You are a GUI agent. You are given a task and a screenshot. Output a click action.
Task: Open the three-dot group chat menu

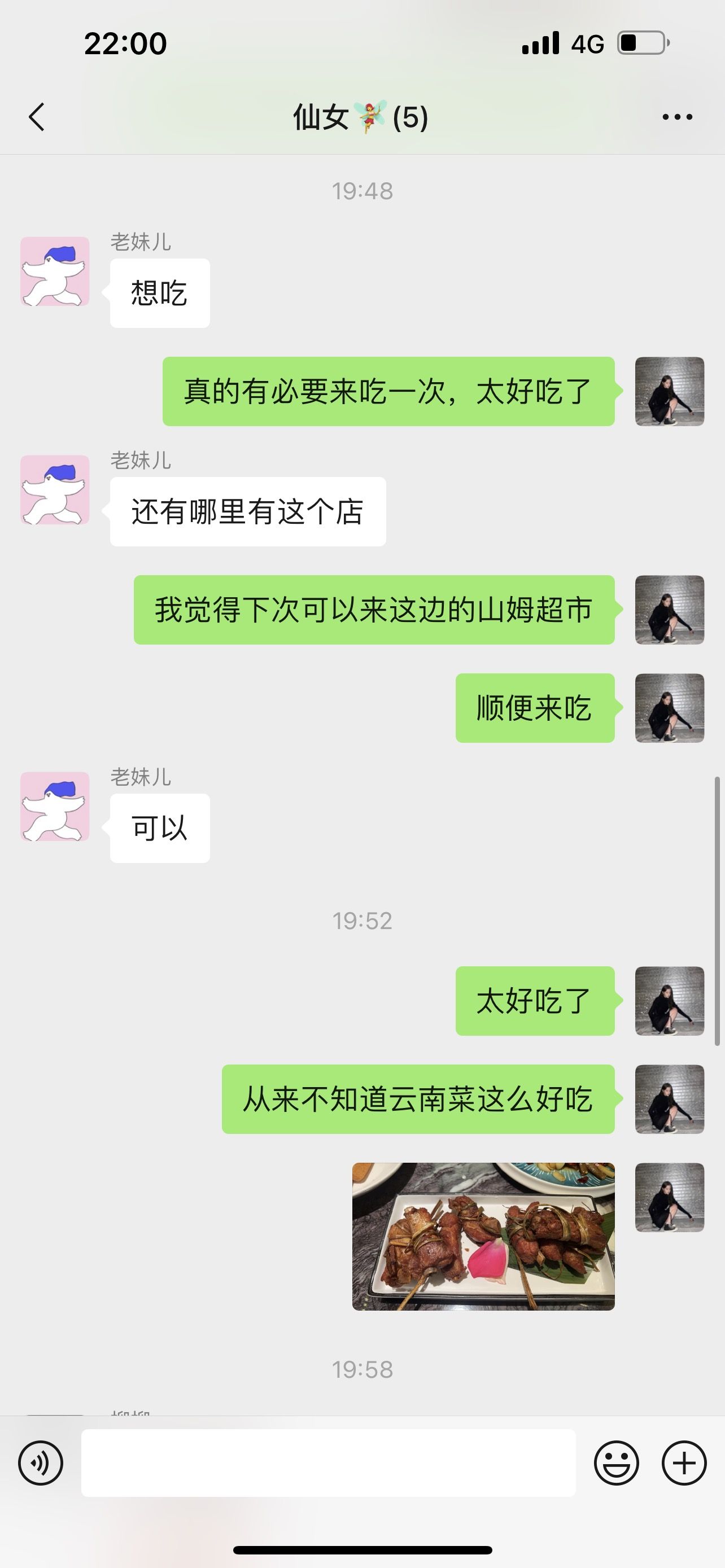click(677, 117)
